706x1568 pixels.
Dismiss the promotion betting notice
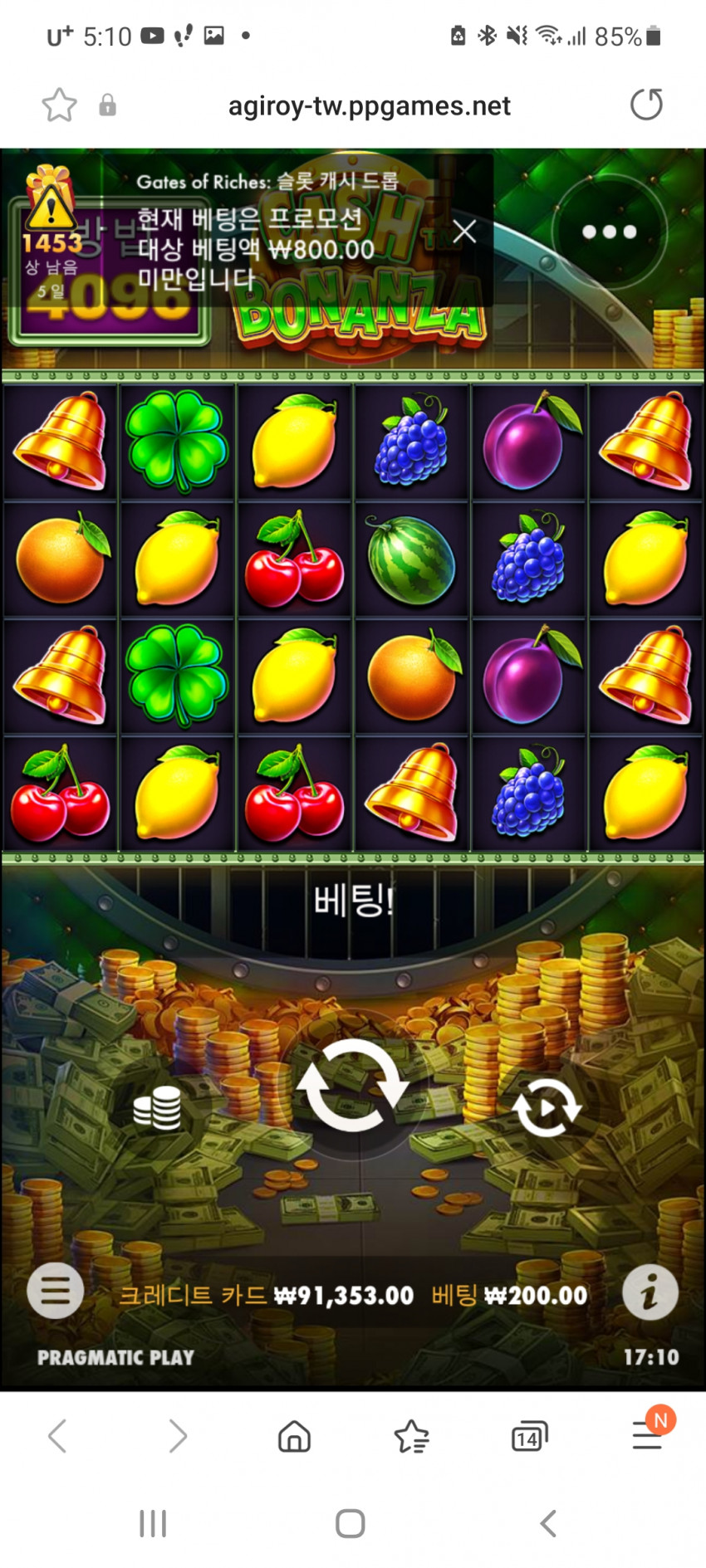click(464, 231)
